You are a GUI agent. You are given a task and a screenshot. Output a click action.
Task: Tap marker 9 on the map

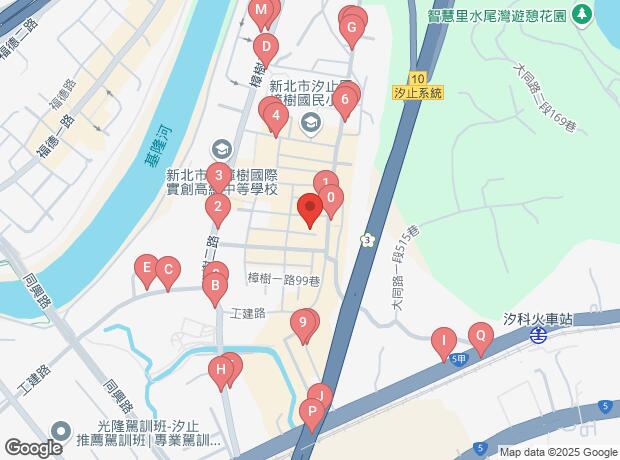point(302,324)
